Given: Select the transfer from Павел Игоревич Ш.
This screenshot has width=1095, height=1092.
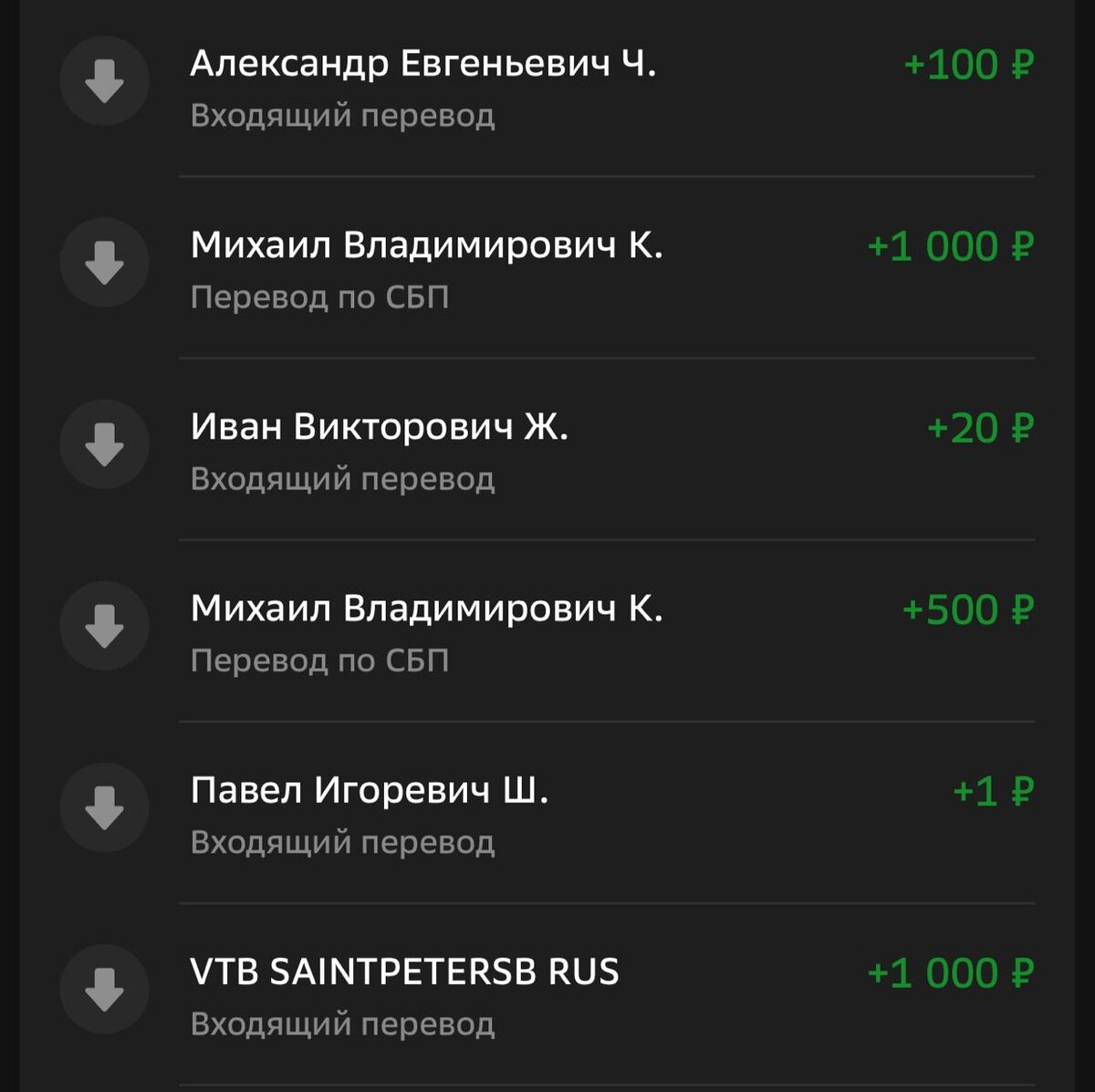Looking at the screenshot, I should click(547, 813).
